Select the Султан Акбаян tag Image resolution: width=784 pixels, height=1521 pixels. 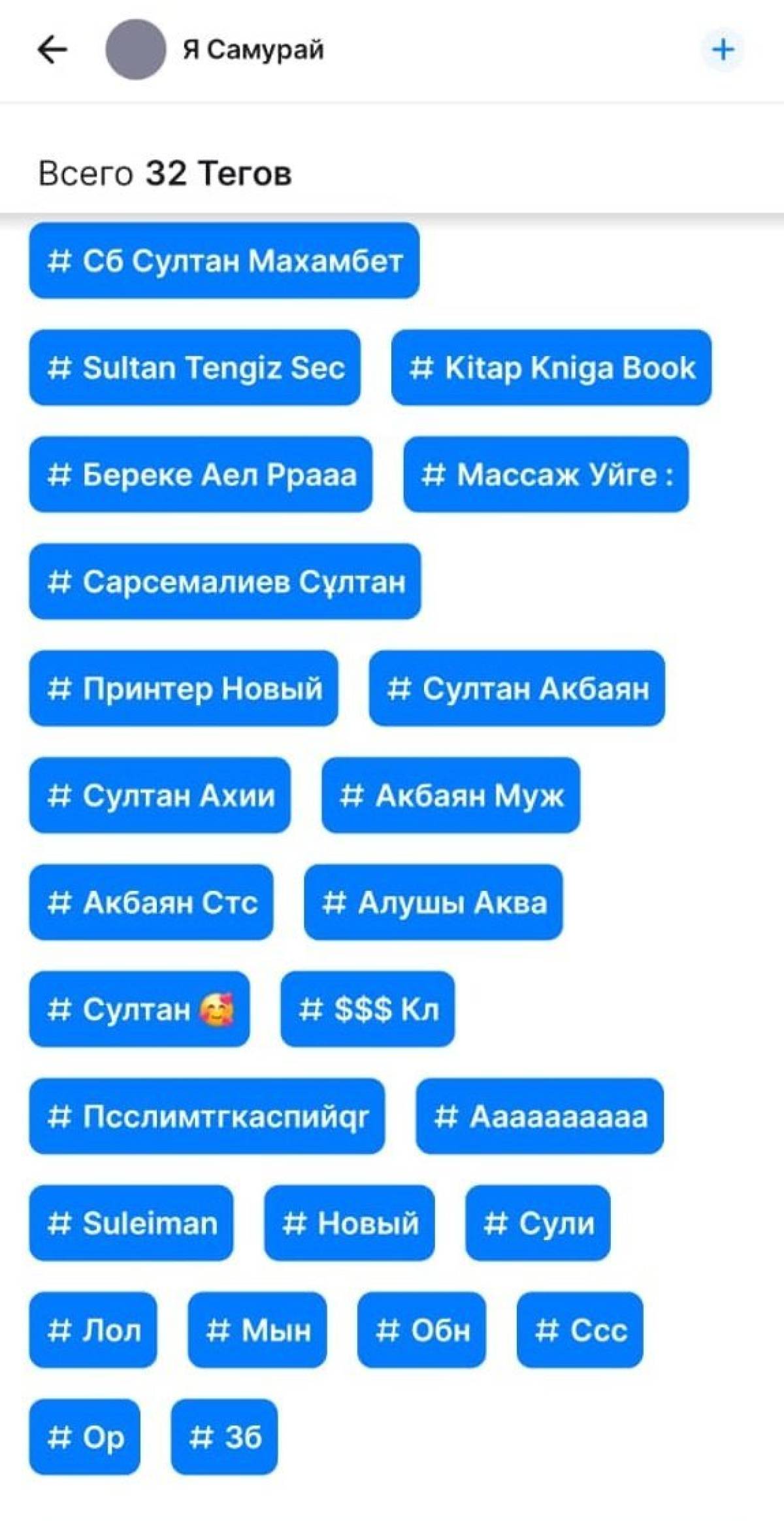click(x=517, y=688)
